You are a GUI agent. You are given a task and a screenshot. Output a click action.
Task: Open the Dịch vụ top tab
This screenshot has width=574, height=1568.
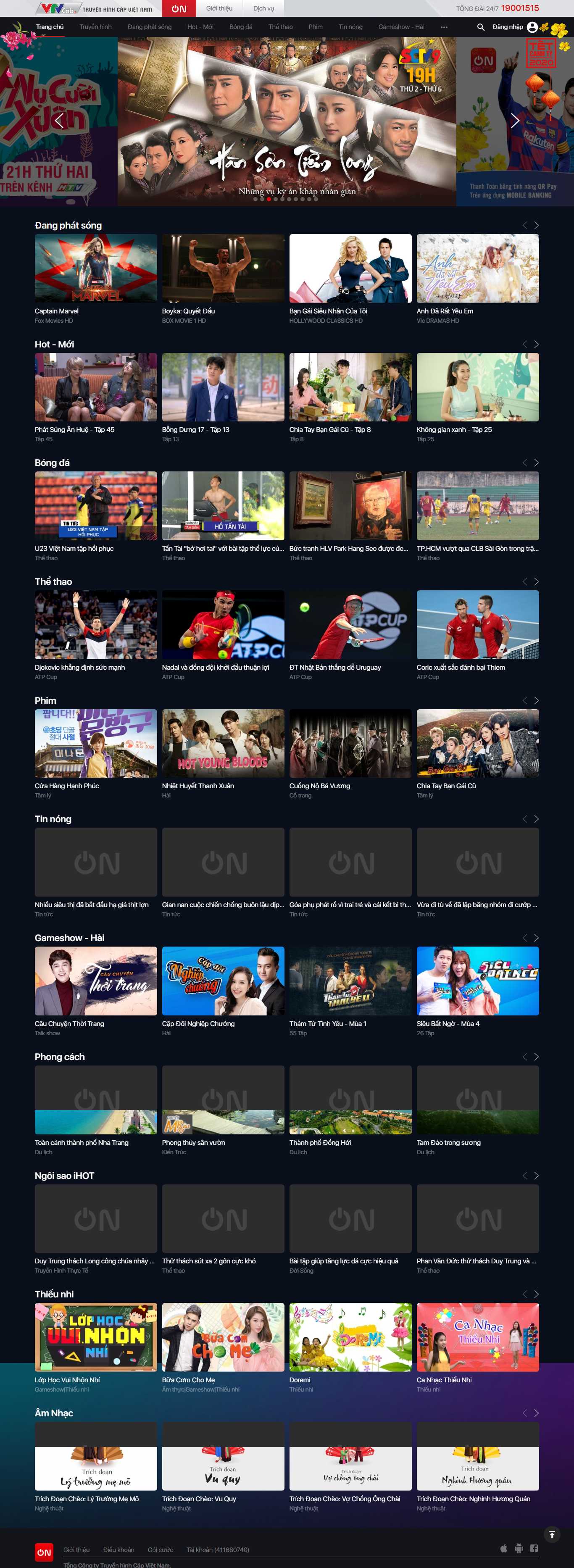click(263, 8)
